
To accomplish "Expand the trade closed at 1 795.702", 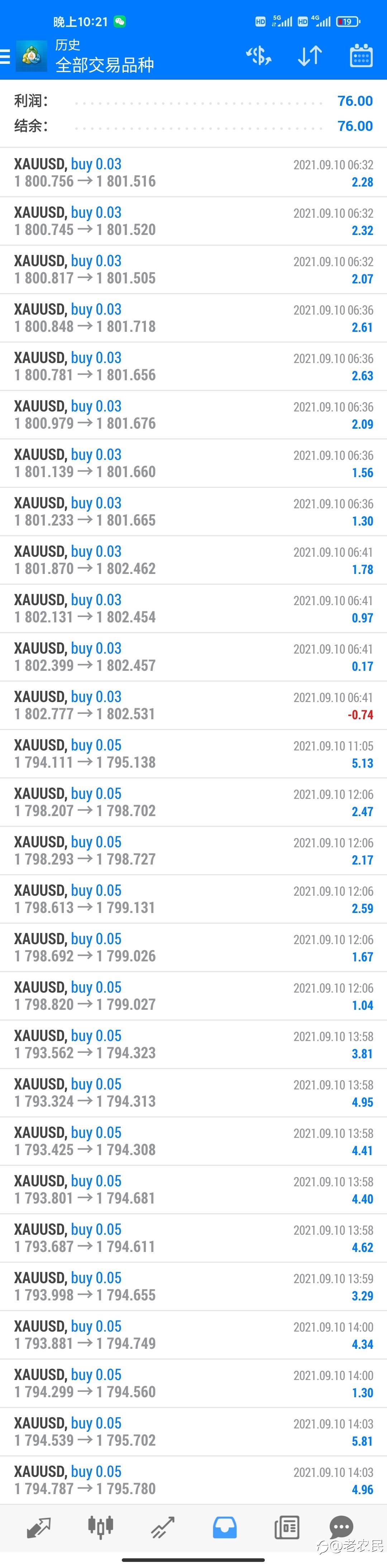I will coord(193,1432).
